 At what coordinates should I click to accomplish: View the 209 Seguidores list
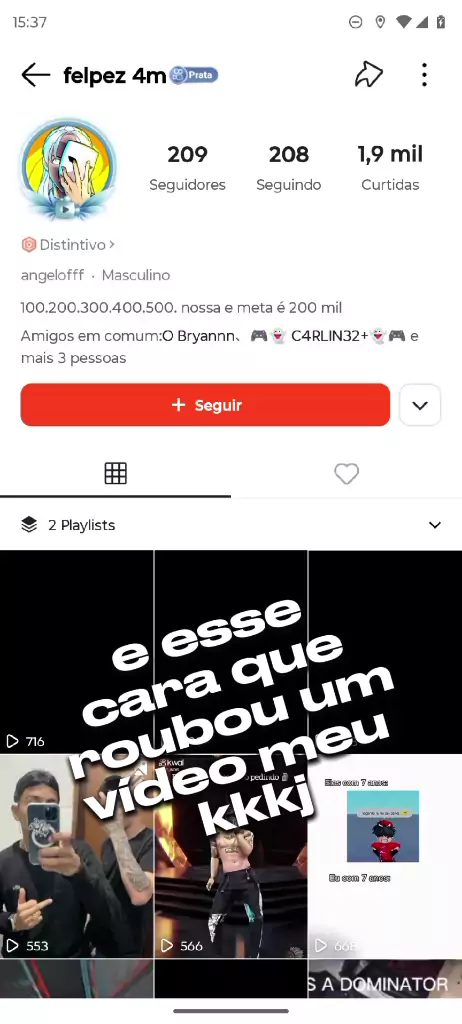pyautogui.click(x=187, y=168)
